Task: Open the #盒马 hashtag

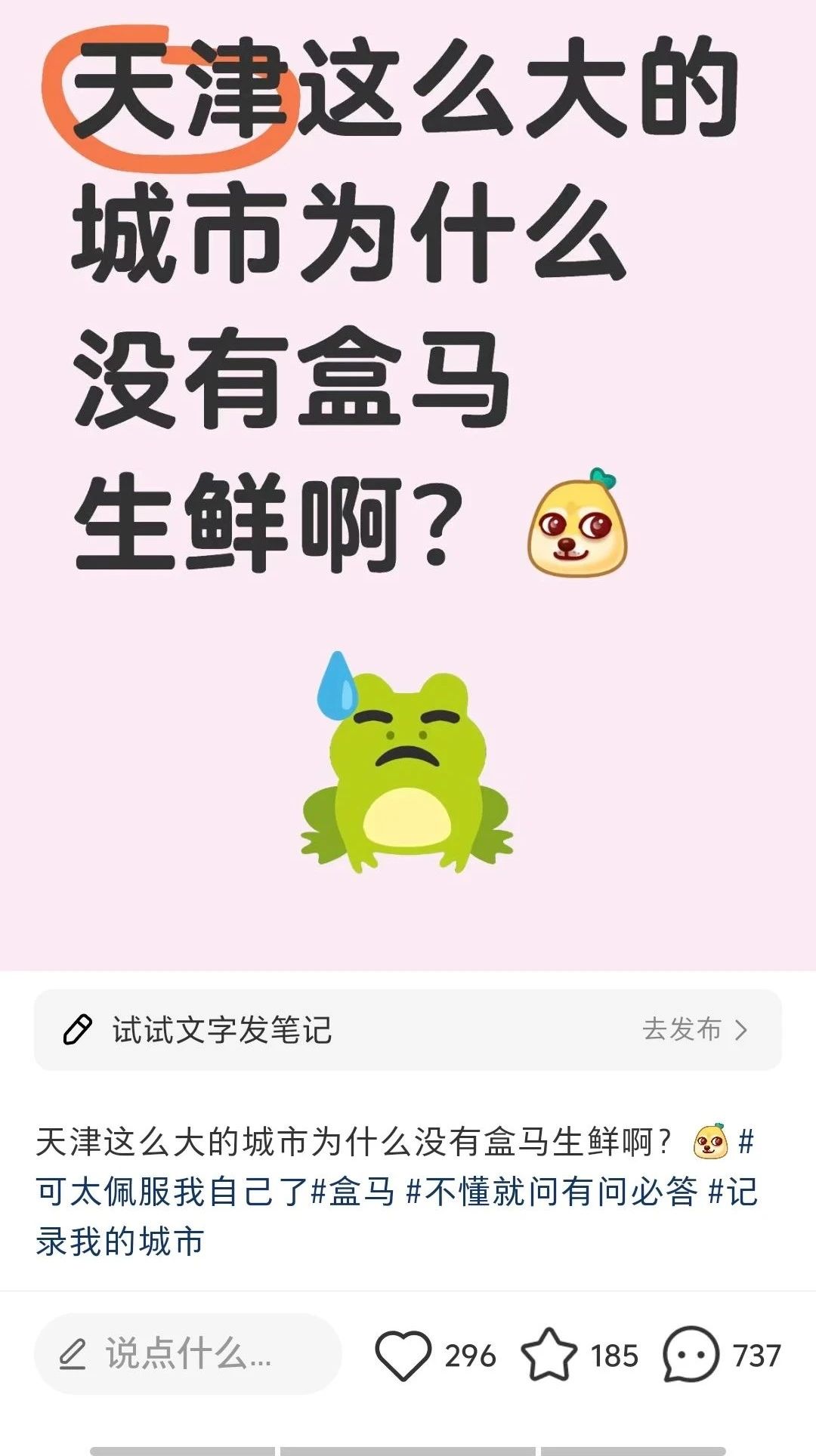Action: click(353, 1192)
